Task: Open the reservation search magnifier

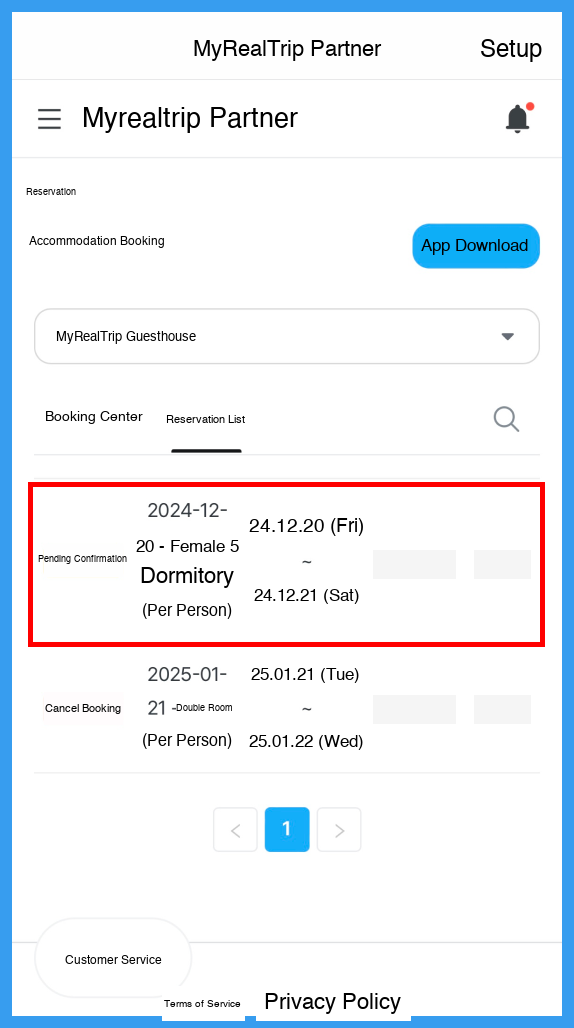Action: [506, 419]
